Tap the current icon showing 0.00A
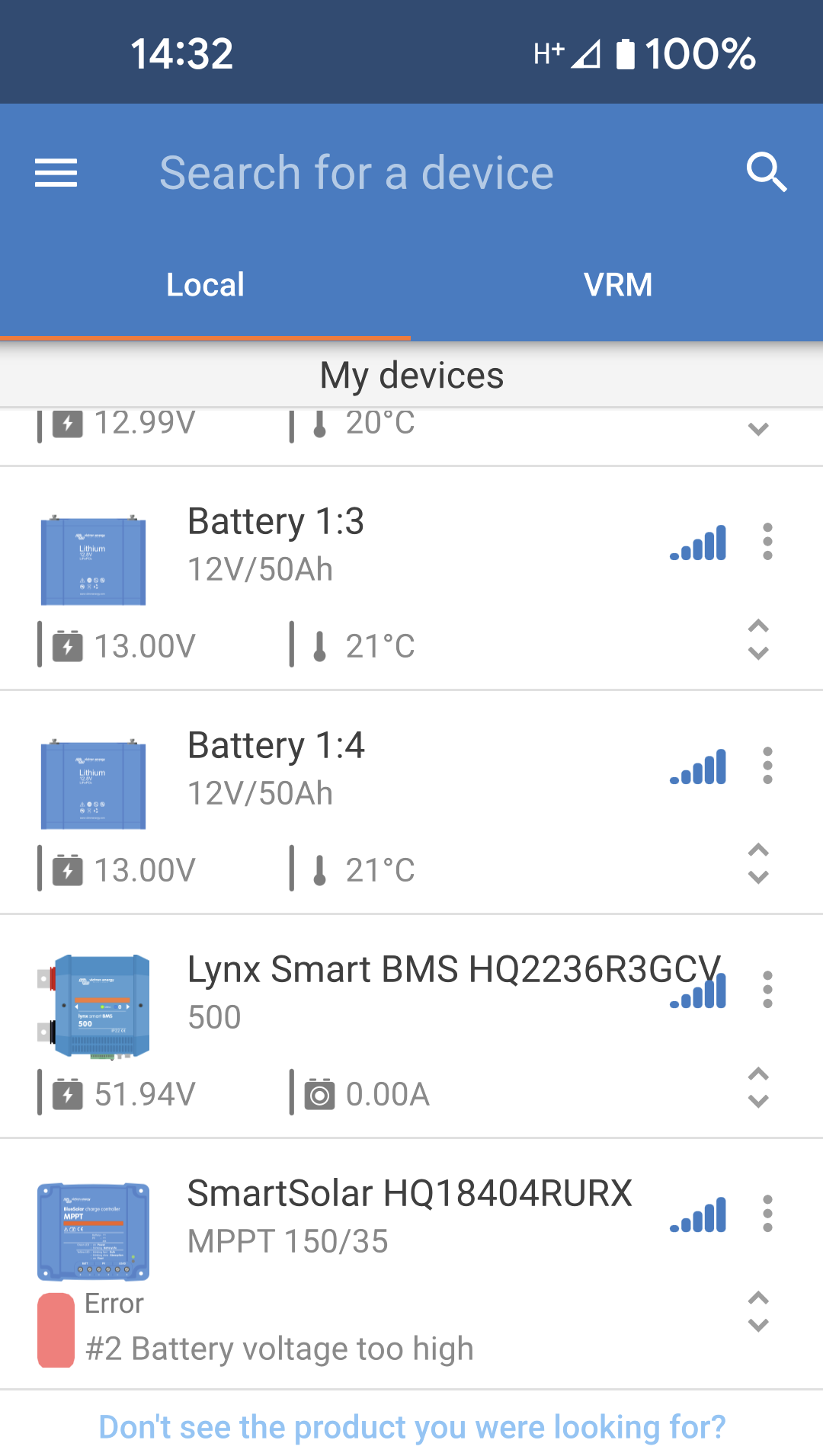Image resolution: width=823 pixels, height=1456 pixels. click(320, 1095)
